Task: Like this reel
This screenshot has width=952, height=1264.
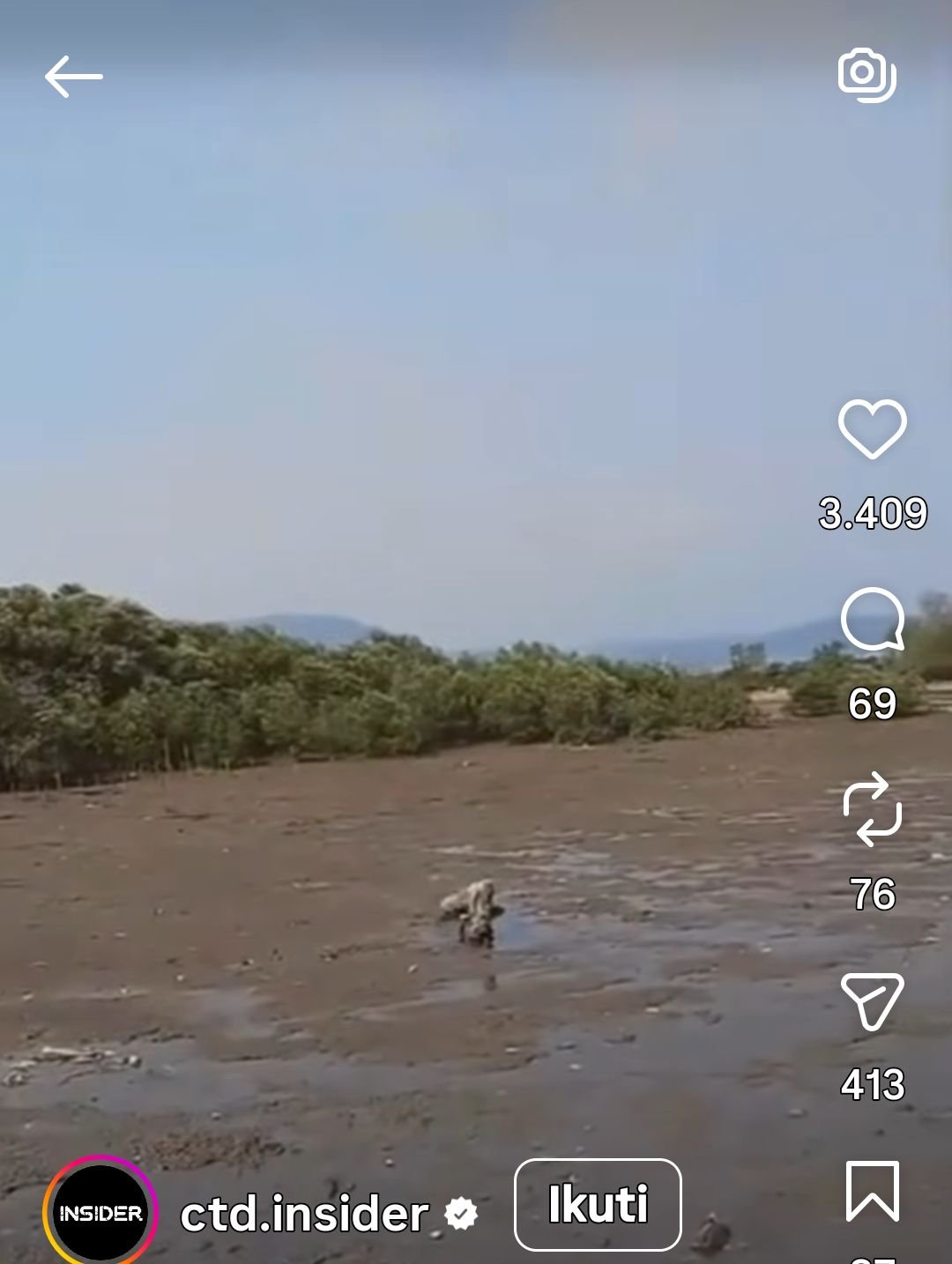Action: click(872, 428)
